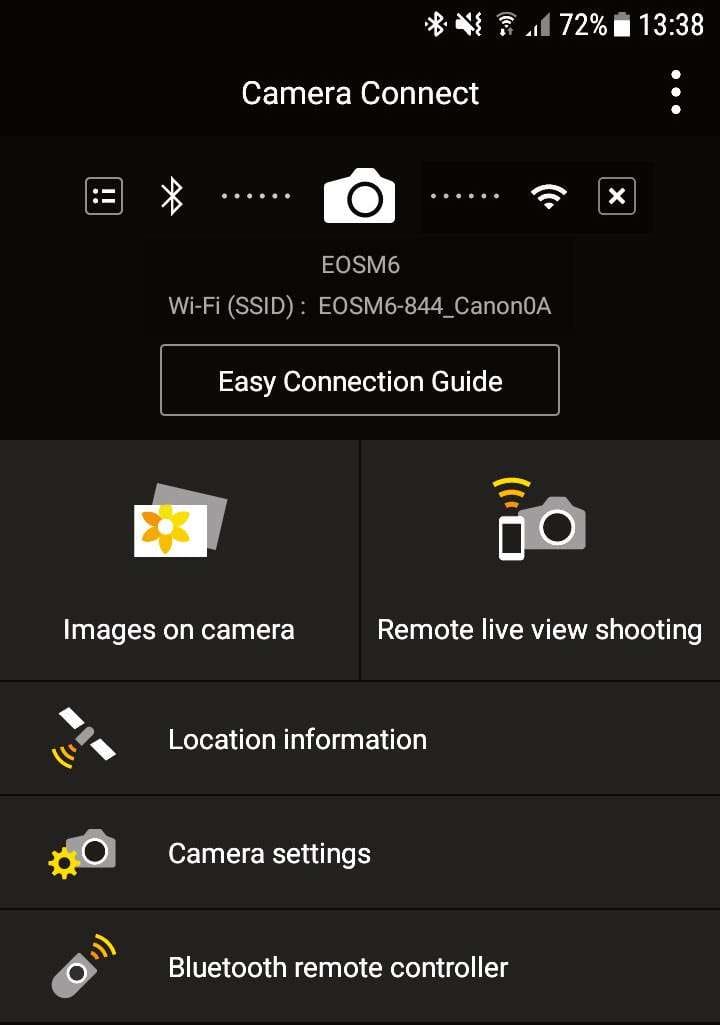The image size is (720, 1025).
Task: Launch Bluetooth remote controller
Action: pyautogui.click(x=360, y=967)
